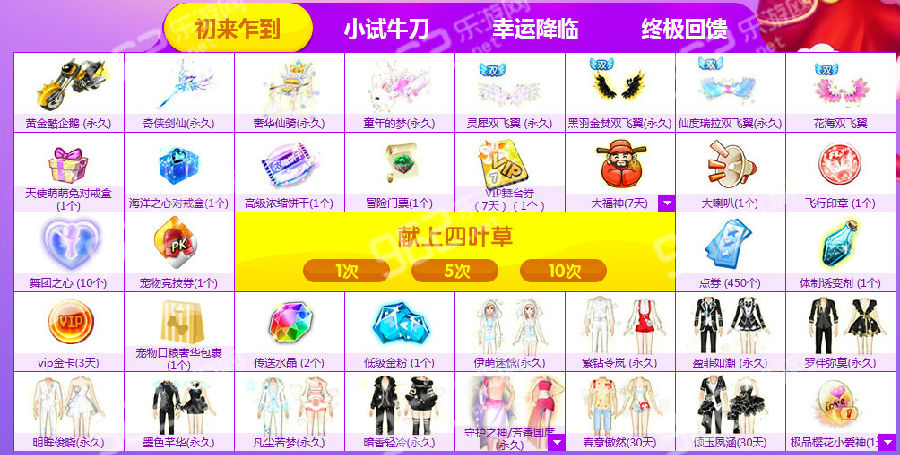The width and height of the screenshot is (900, 455).
Task: Tap the 10次 draw button
Action: point(564,271)
